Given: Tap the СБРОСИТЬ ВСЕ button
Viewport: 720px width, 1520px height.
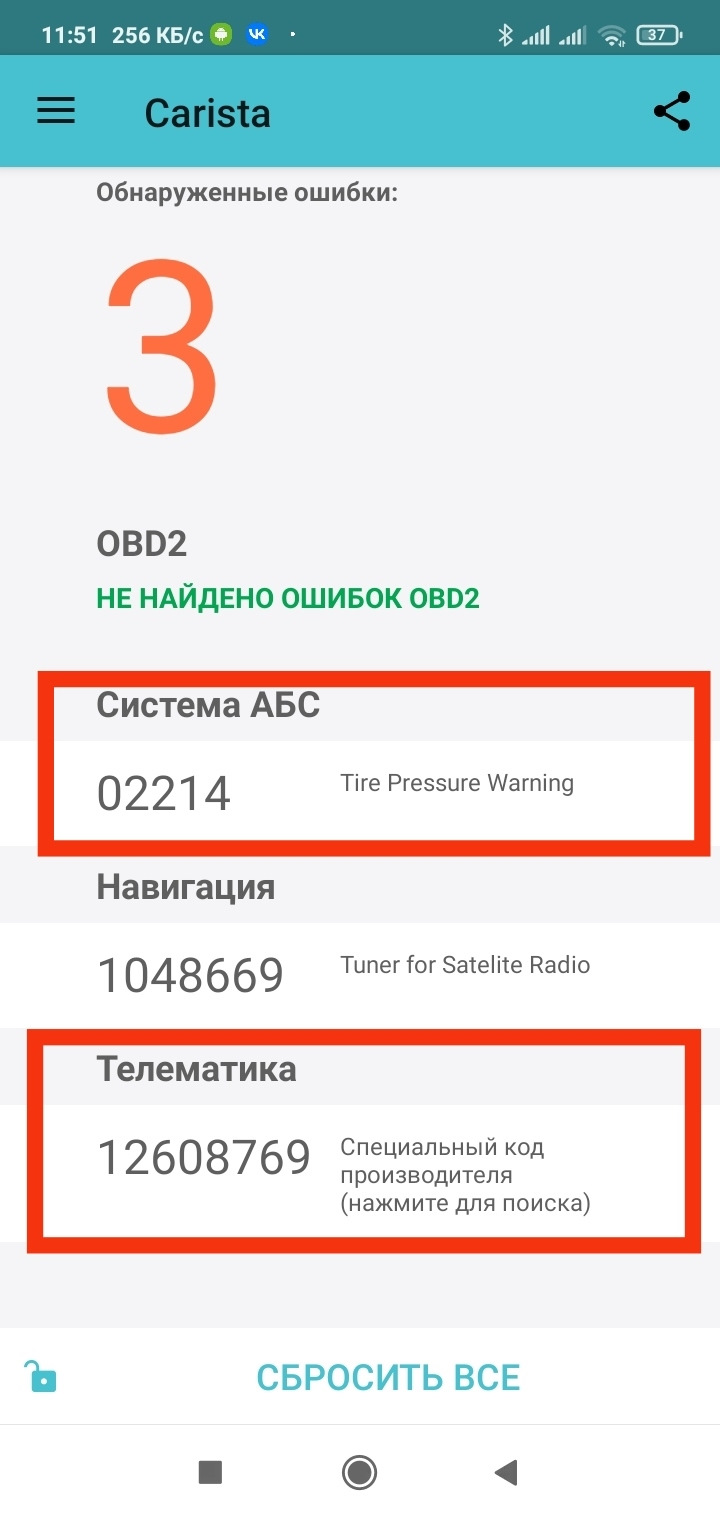Looking at the screenshot, I should point(388,1377).
